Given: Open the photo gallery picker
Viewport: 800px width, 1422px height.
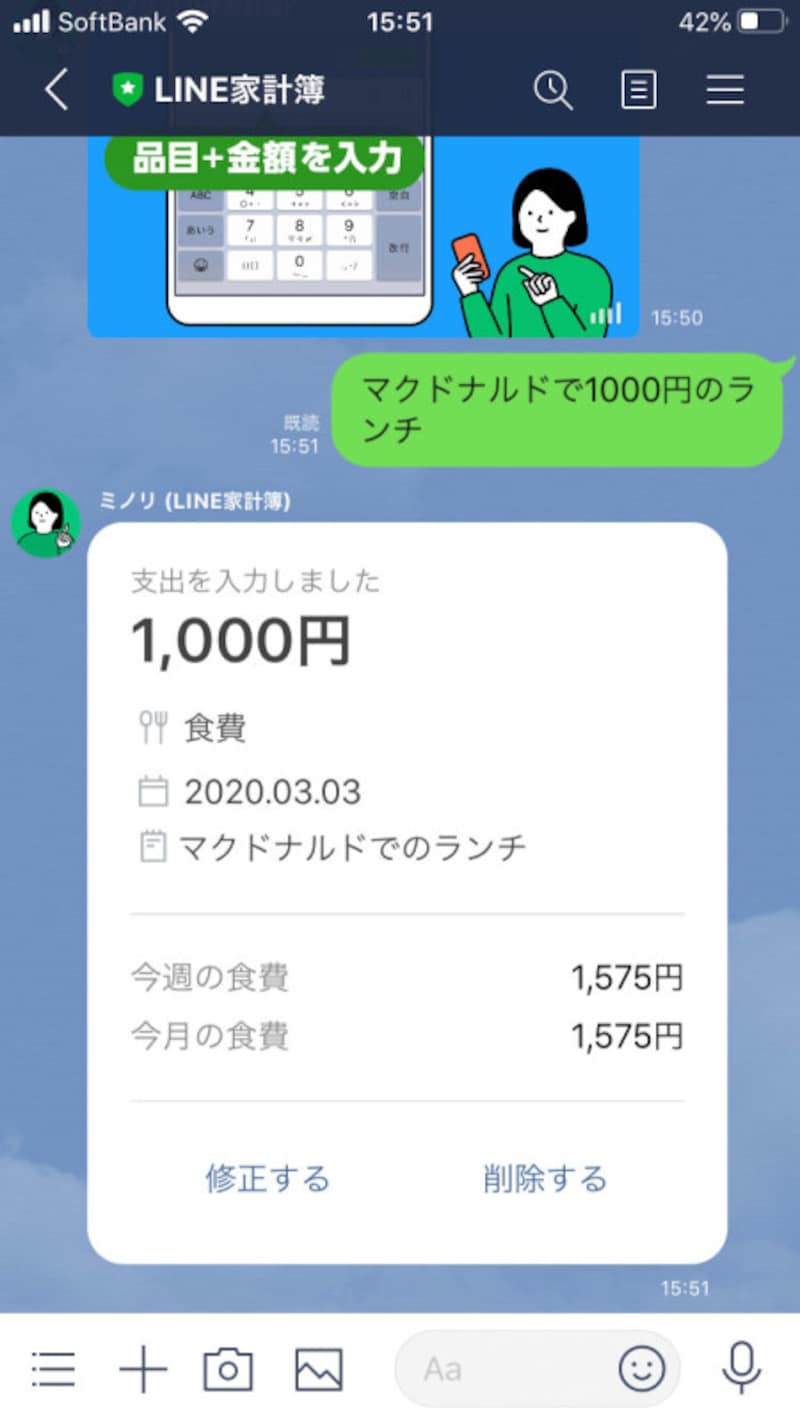Looking at the screenshot, I should 318,1368.
